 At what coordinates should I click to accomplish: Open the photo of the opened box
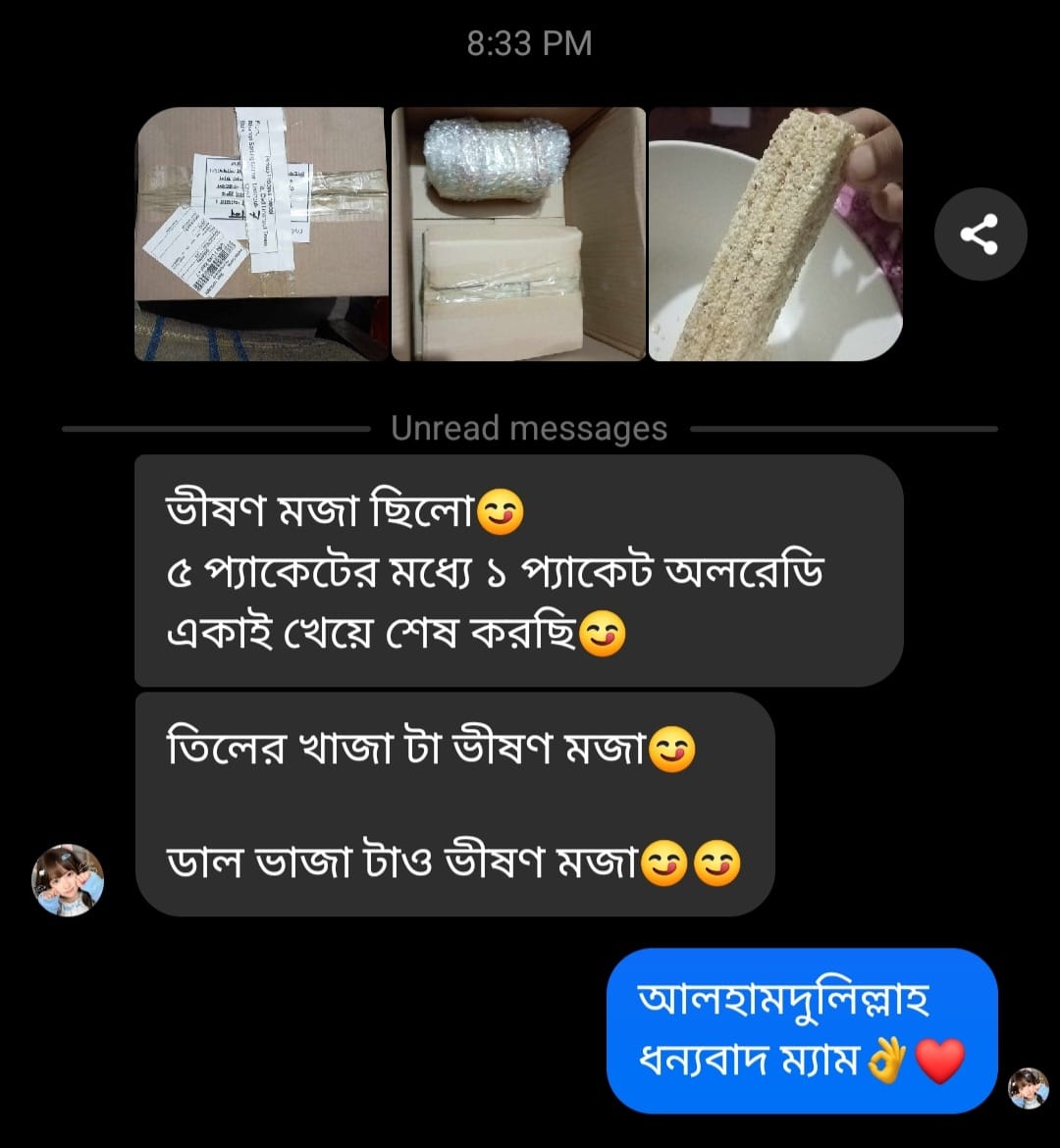pyautogui.click(x=518, y=235)
